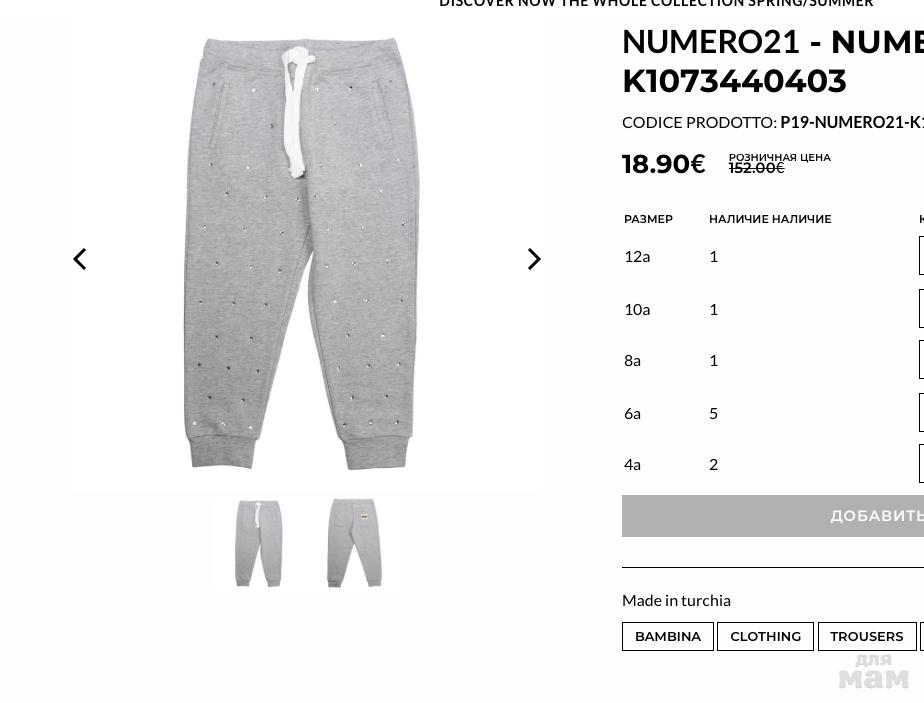
Task: Open the spring/summer collection banner link
Action: tap(656, 5)
